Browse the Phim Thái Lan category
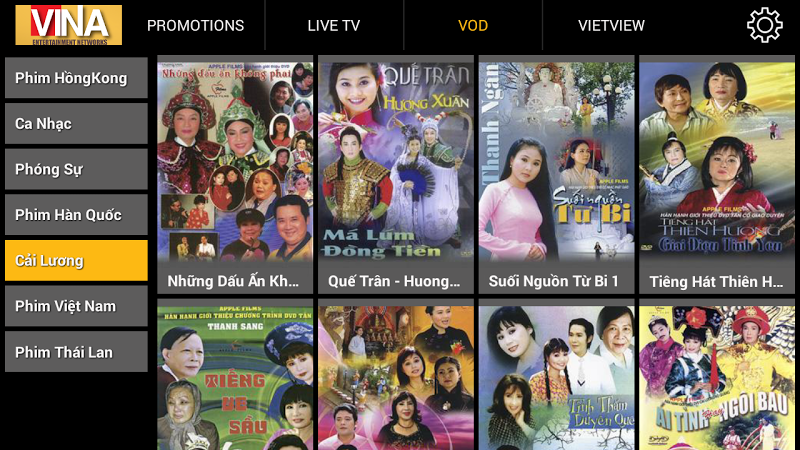This screenshot has width=800, height=450. pyautogui.click(x=76, y=352)
